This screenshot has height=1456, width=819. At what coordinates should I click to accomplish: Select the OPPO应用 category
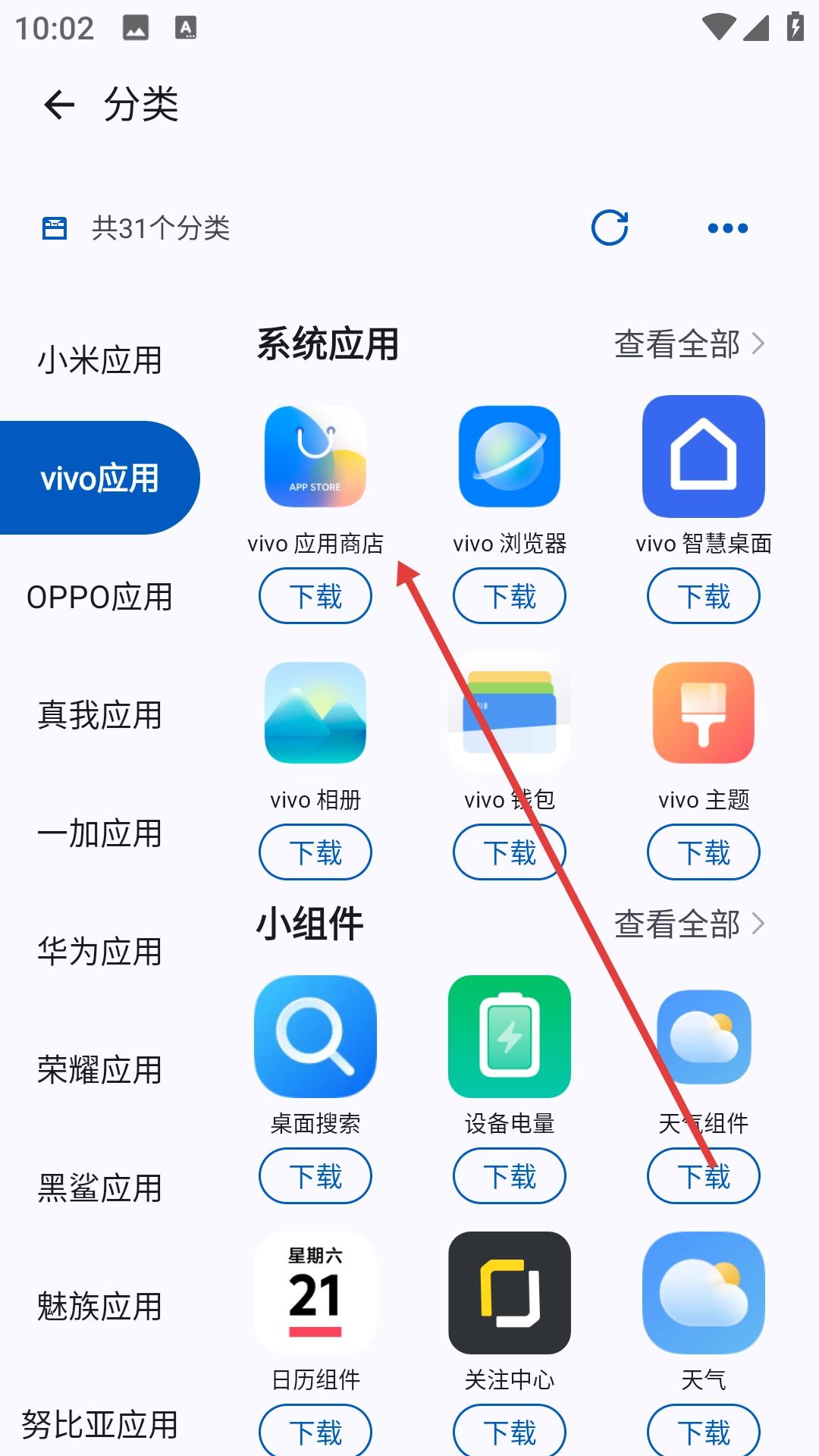coord(99,597)
